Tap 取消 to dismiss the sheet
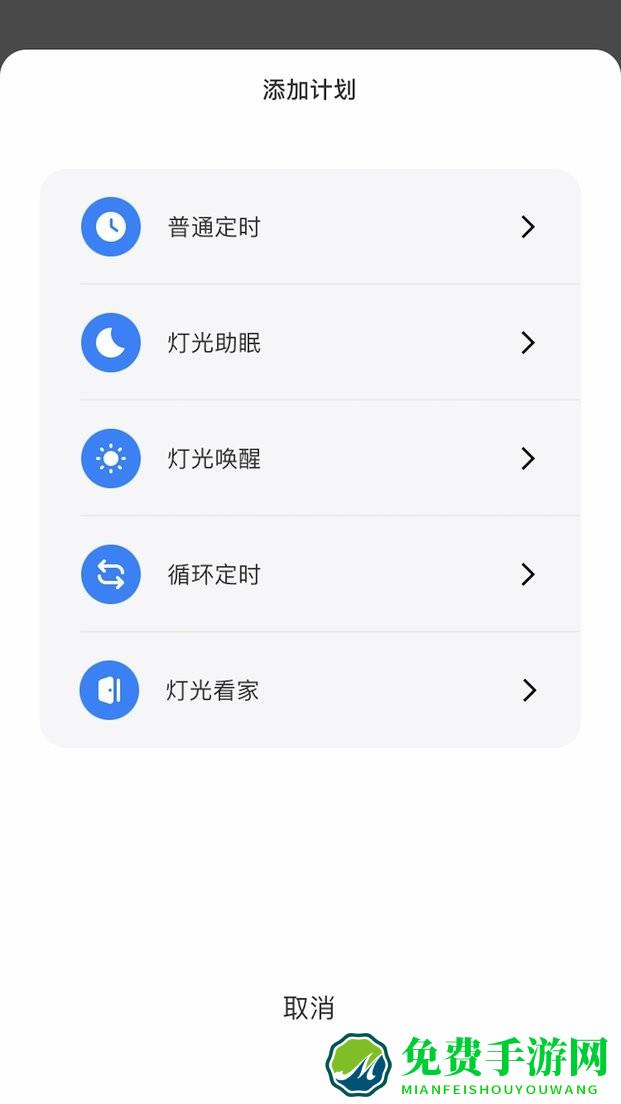The width and height of the screenshot is (621, 1104). click(x=309, y=1008)
